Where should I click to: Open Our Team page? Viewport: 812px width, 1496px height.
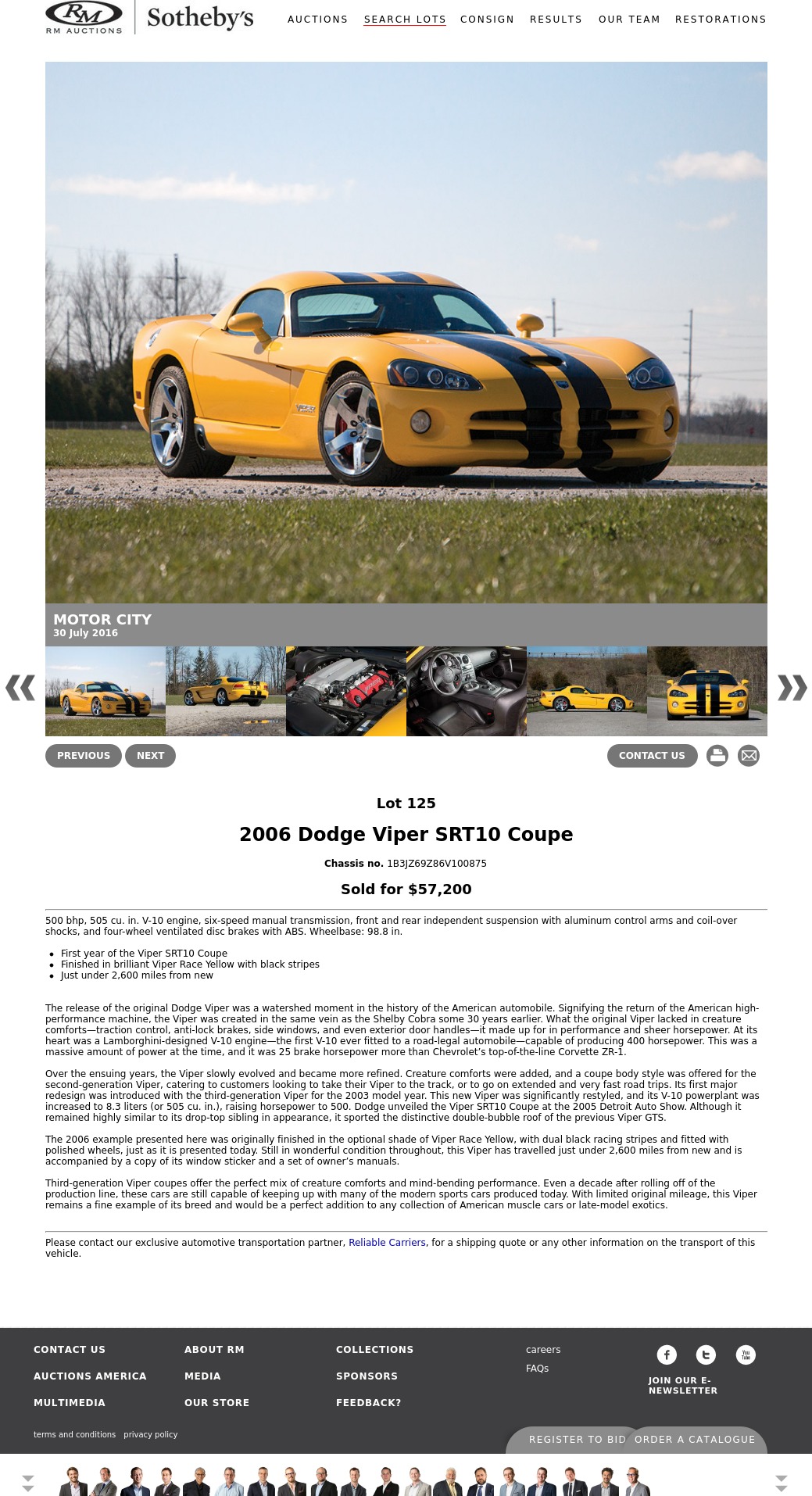click(x=629, y=20)
